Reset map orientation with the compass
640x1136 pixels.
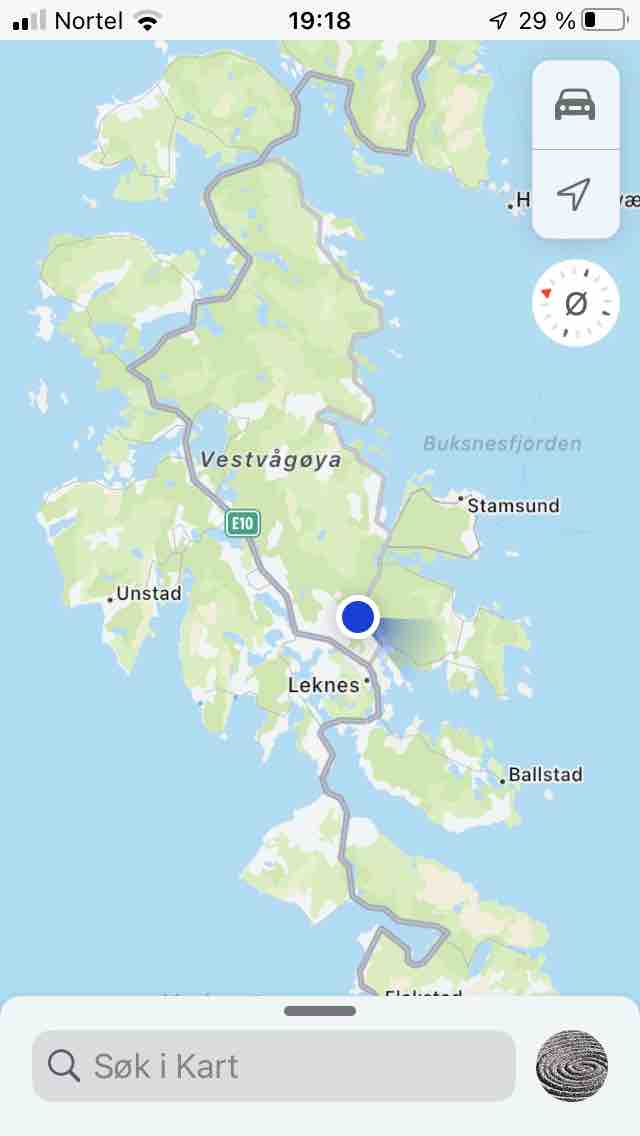pyautogui.click(x=575, y=303)
